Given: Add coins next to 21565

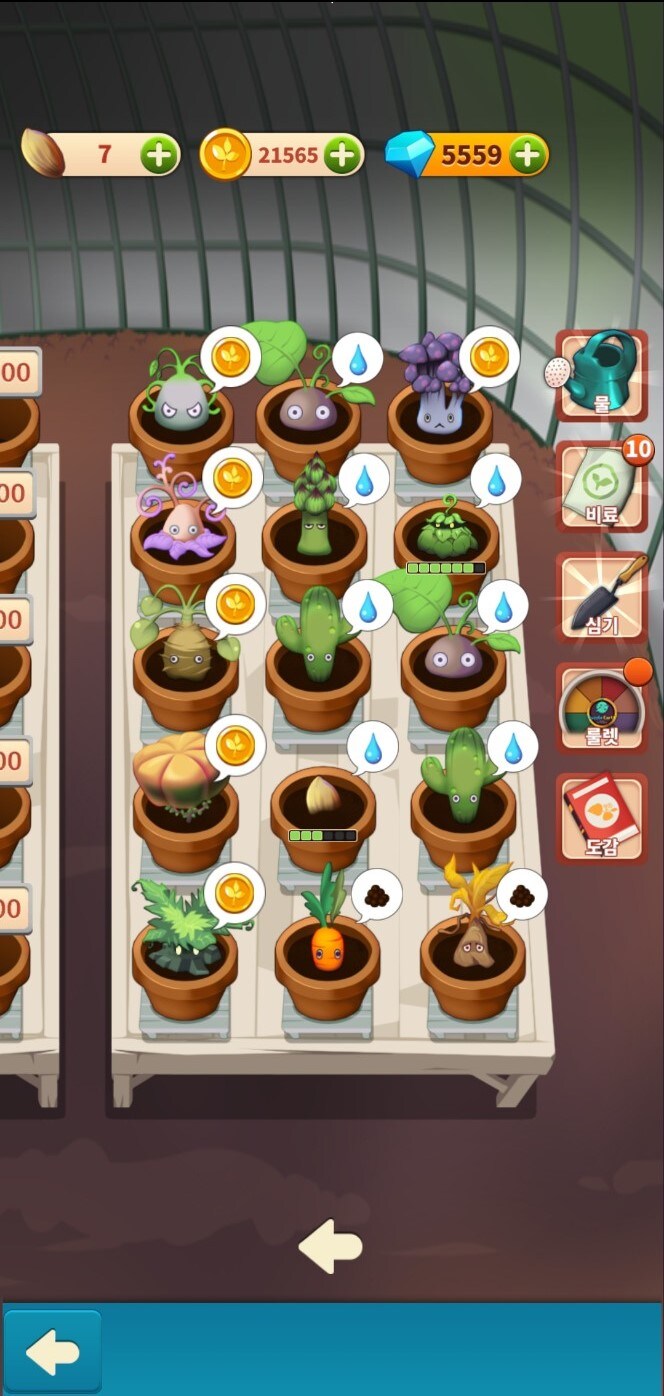Looking at the screenshot, I should click(342, 155).
